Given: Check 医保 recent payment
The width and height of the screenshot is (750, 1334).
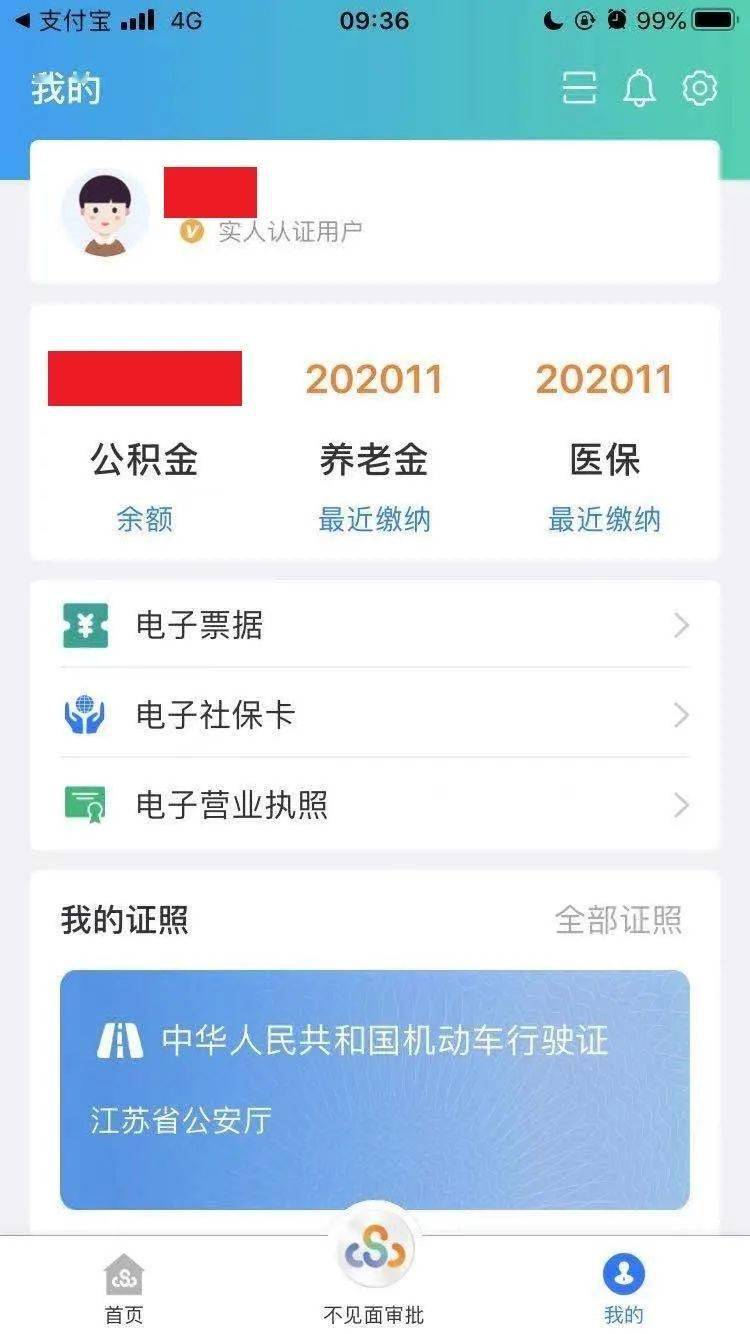Looking at the screenshot, I should (604, 460).
